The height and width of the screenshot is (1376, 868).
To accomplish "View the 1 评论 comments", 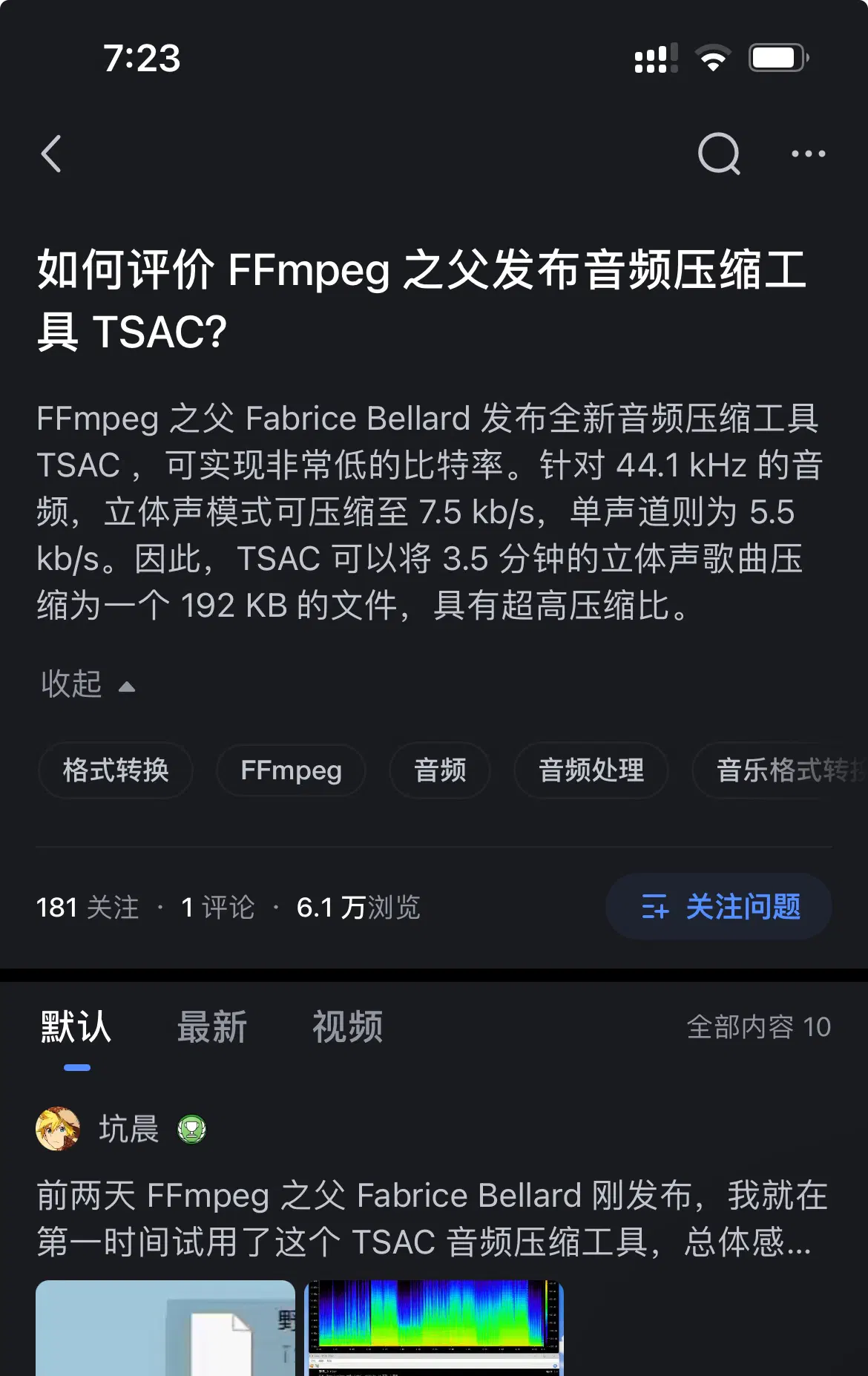I will point(217,907).
